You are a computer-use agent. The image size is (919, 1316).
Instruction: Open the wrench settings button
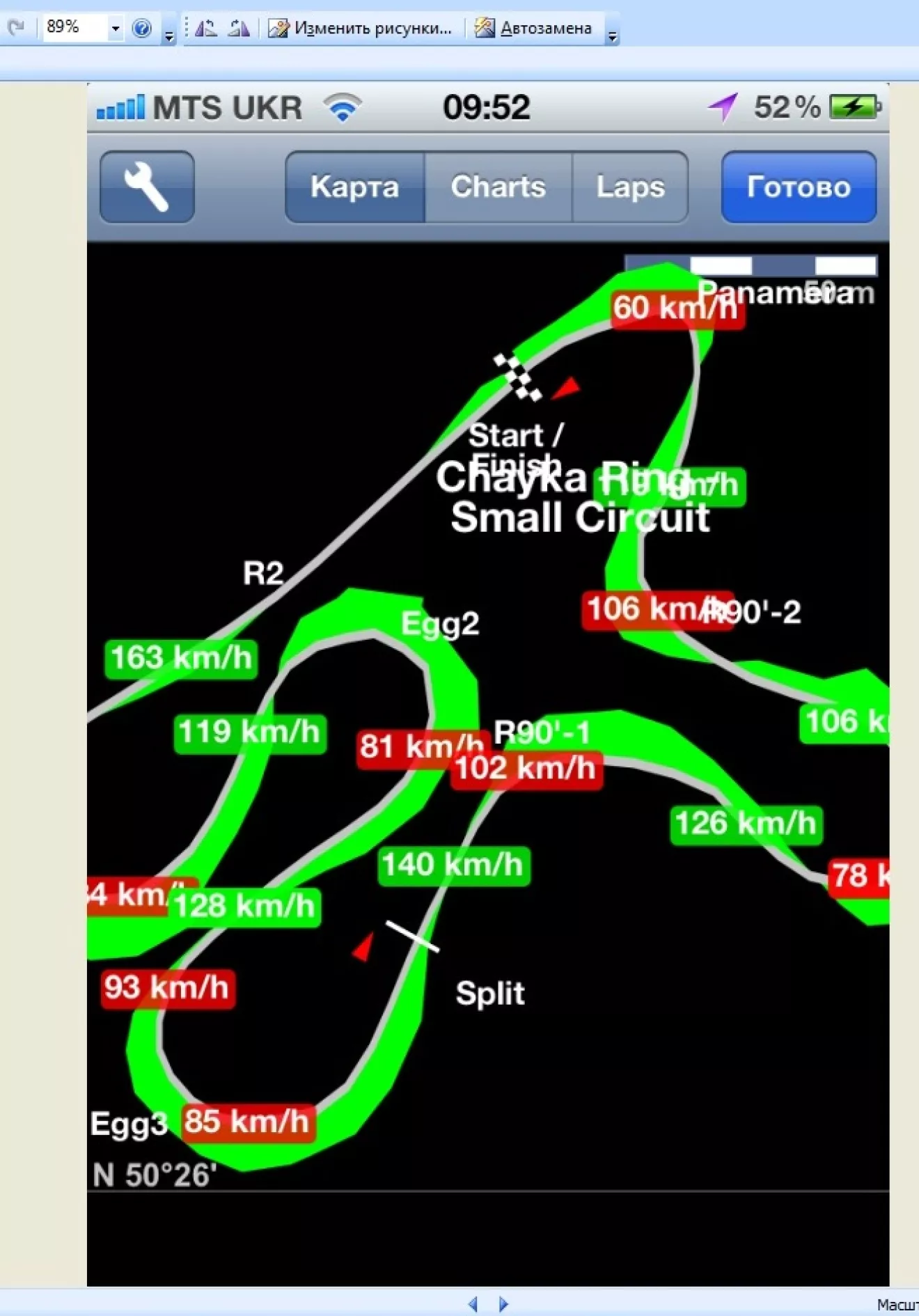147,187
